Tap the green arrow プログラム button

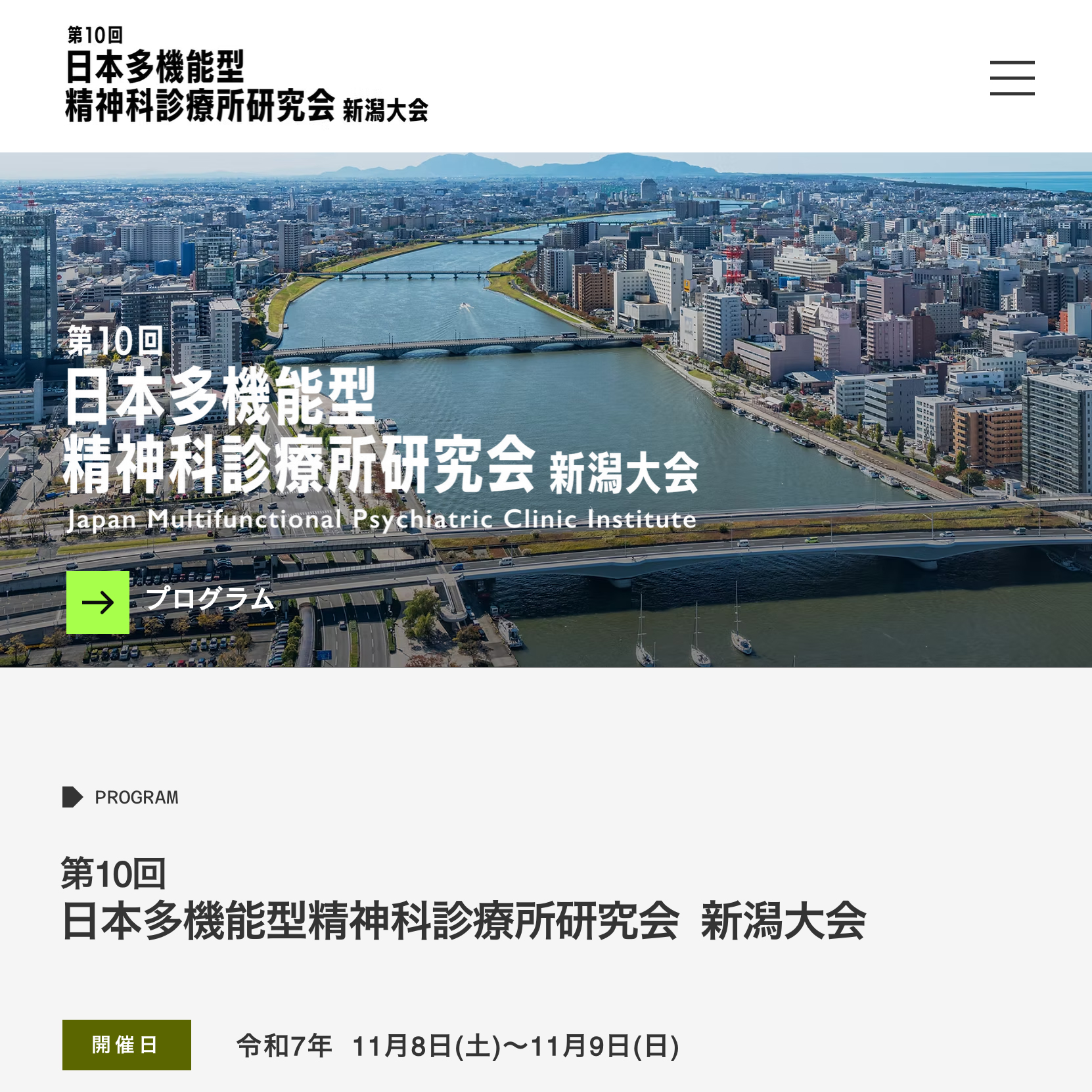98,602
